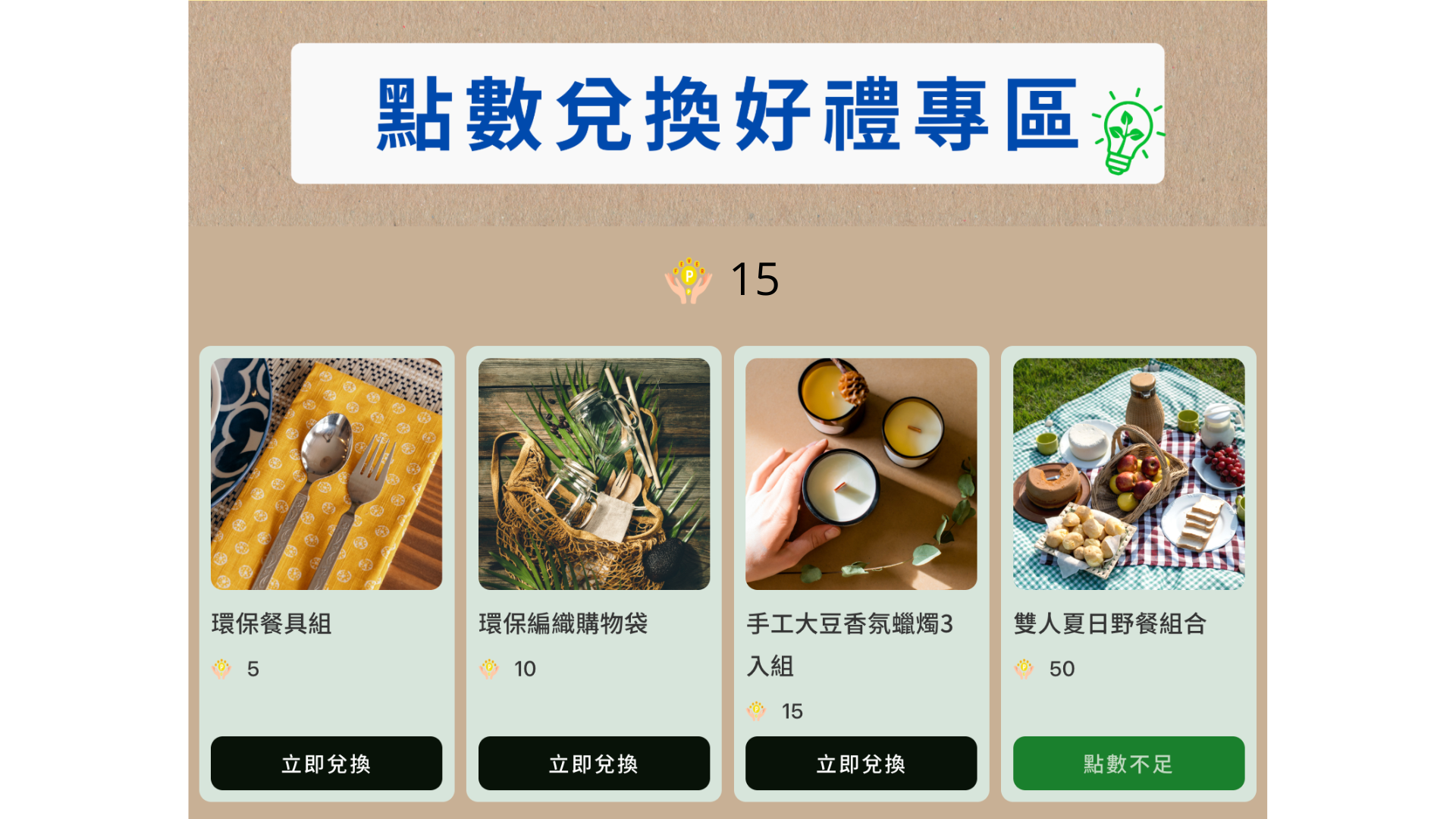
Task: Redeem the 環保餐具組 with 立即兌換
Action: click(326, 763)
